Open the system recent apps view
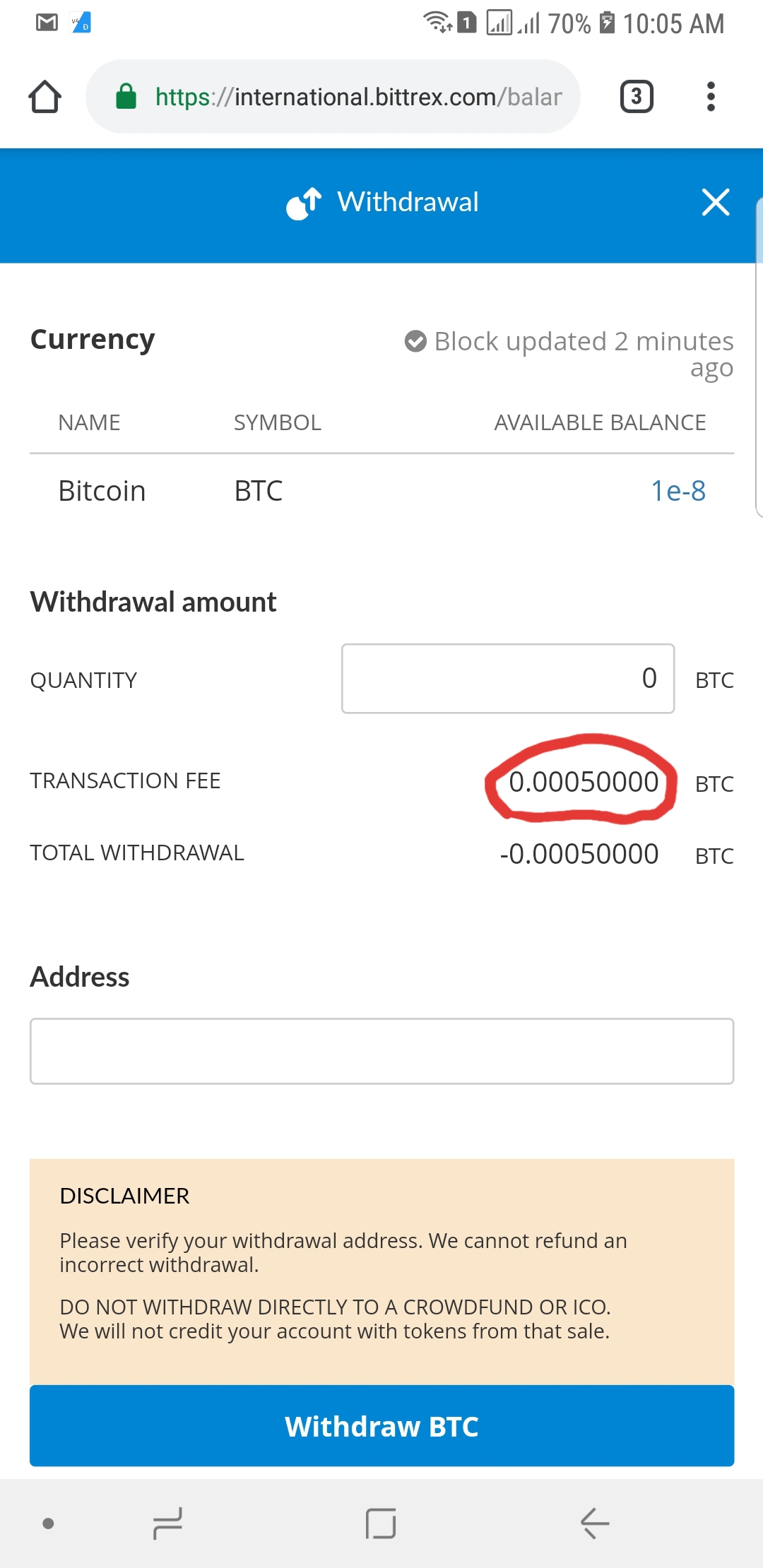 167,1524
